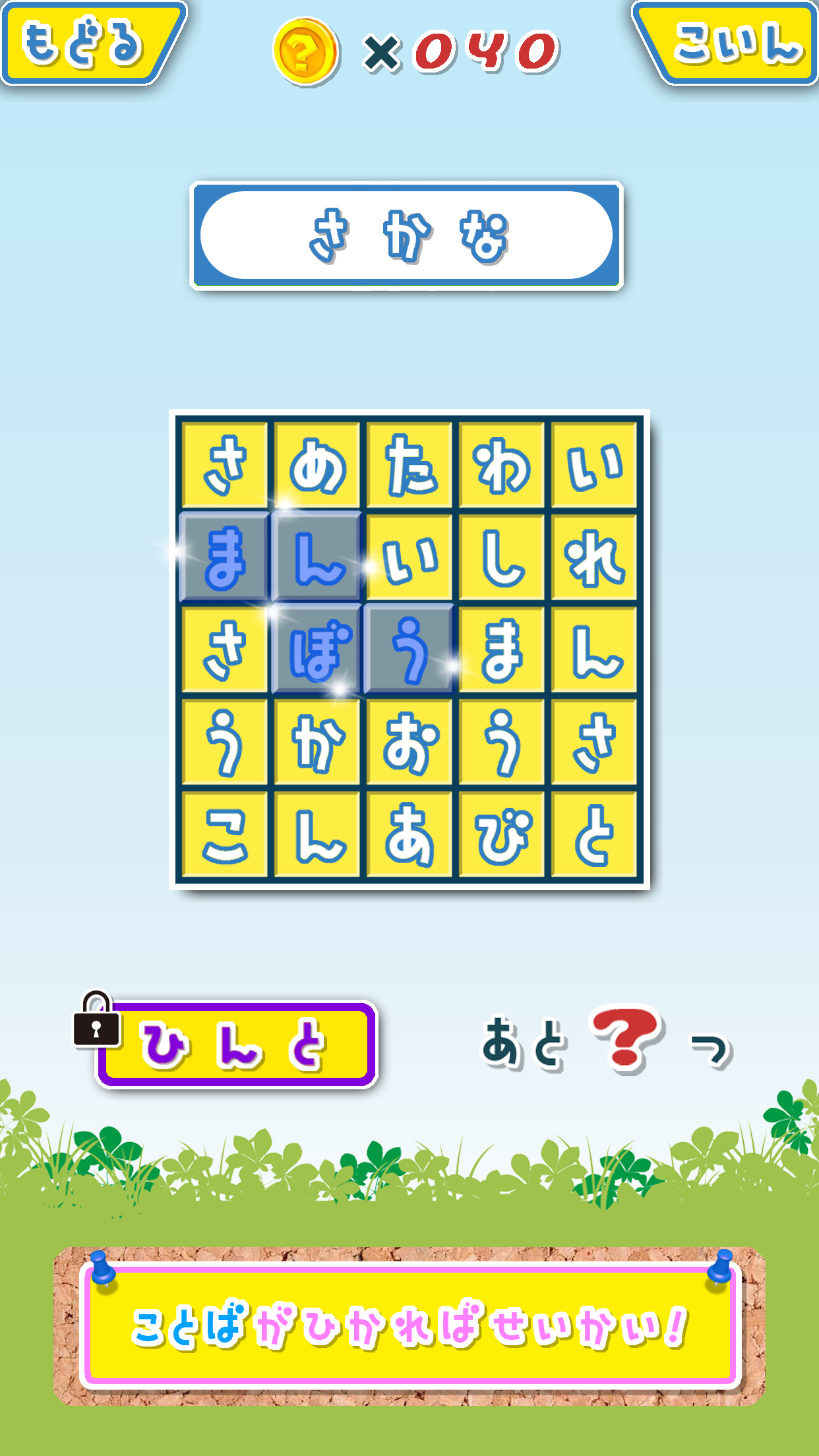Select the わ tile in the grid
This screenshot has height=1456, width=819.
point(502,466)
